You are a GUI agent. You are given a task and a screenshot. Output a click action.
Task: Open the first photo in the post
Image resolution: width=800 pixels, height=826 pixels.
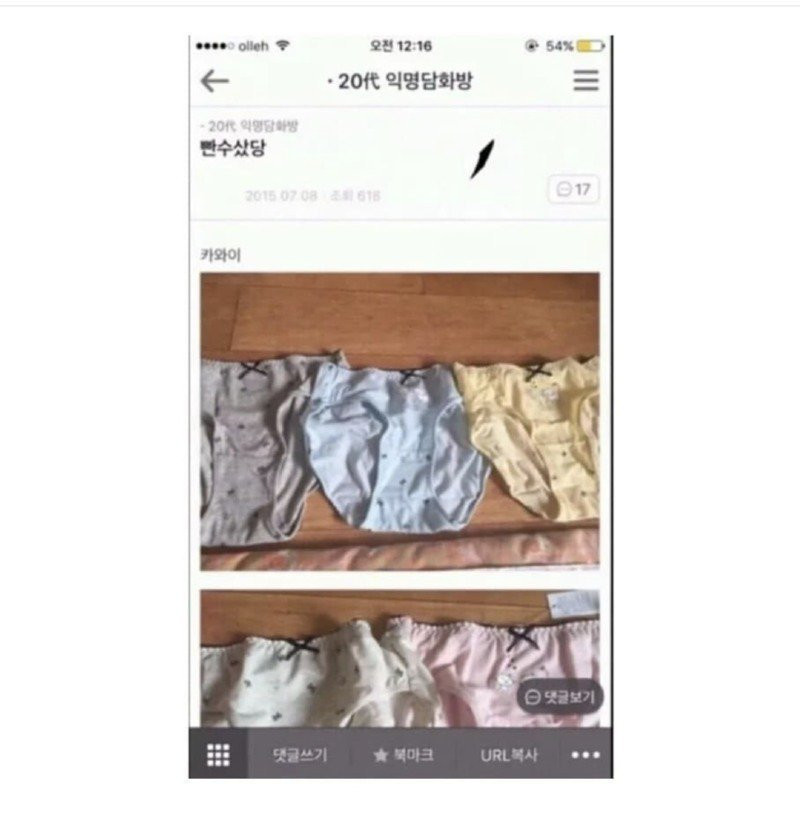click(400, 420)
